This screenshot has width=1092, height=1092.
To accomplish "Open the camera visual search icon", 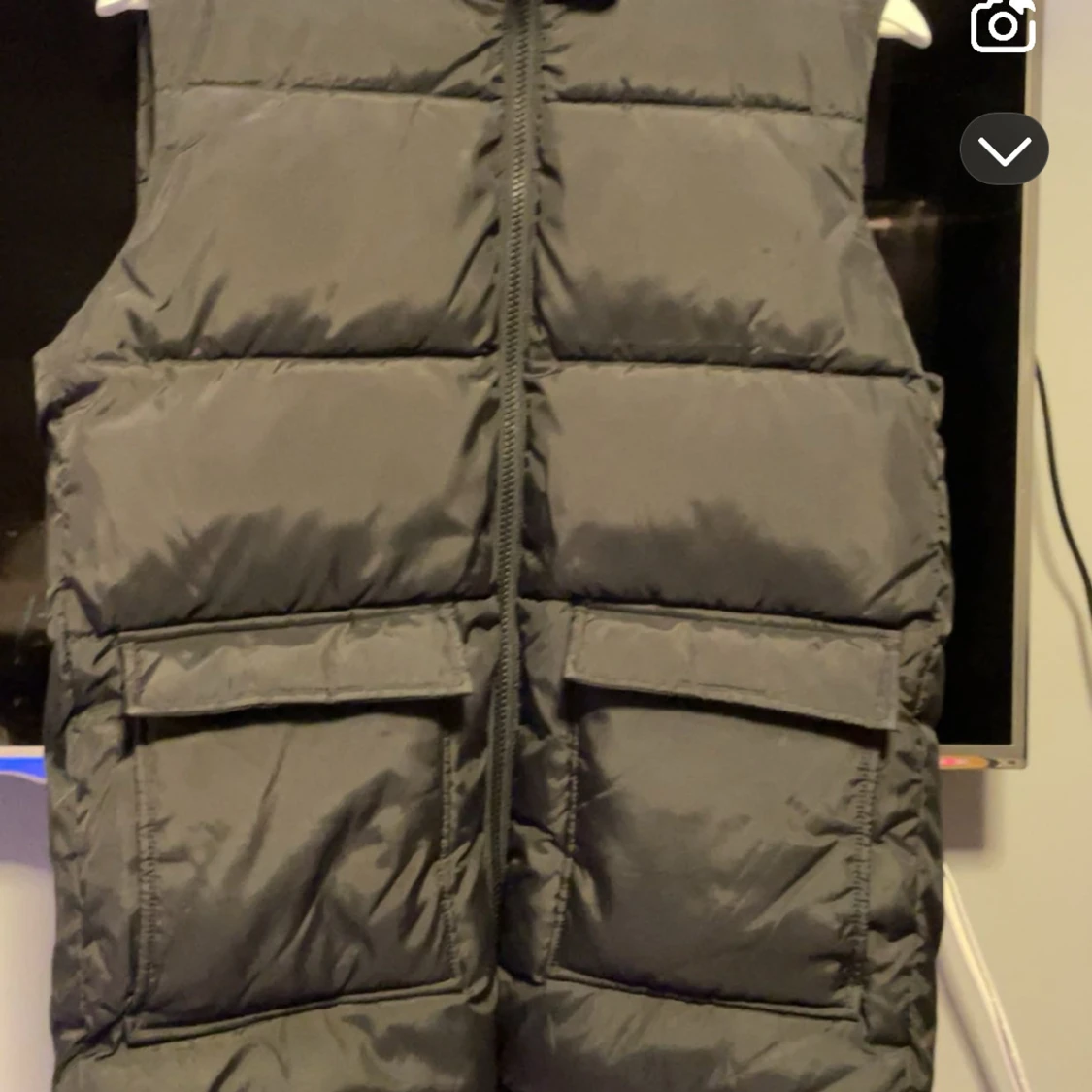I will point(1002,25).
